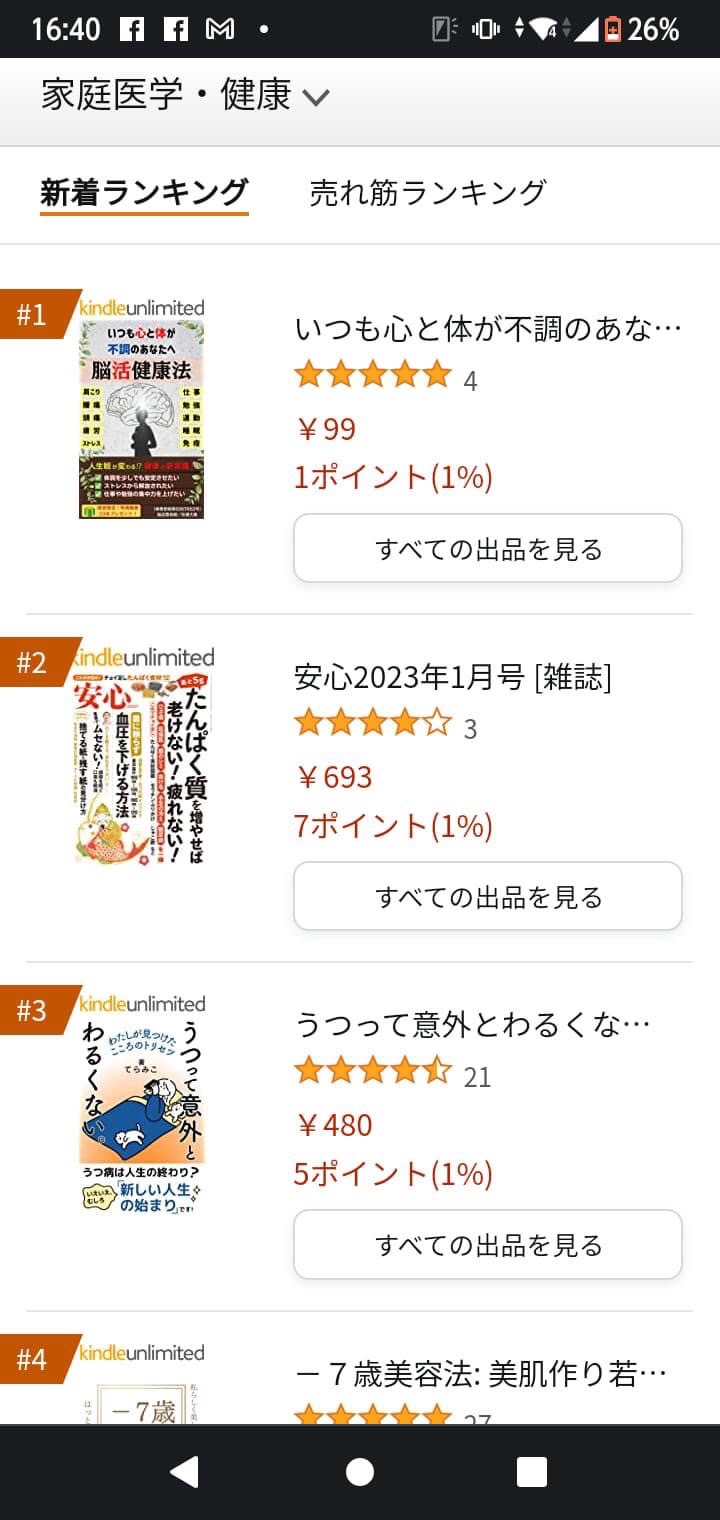See all offers for the ¥480 book
The height and width of the screenshot is (1520, 720).
point(488,1244)
